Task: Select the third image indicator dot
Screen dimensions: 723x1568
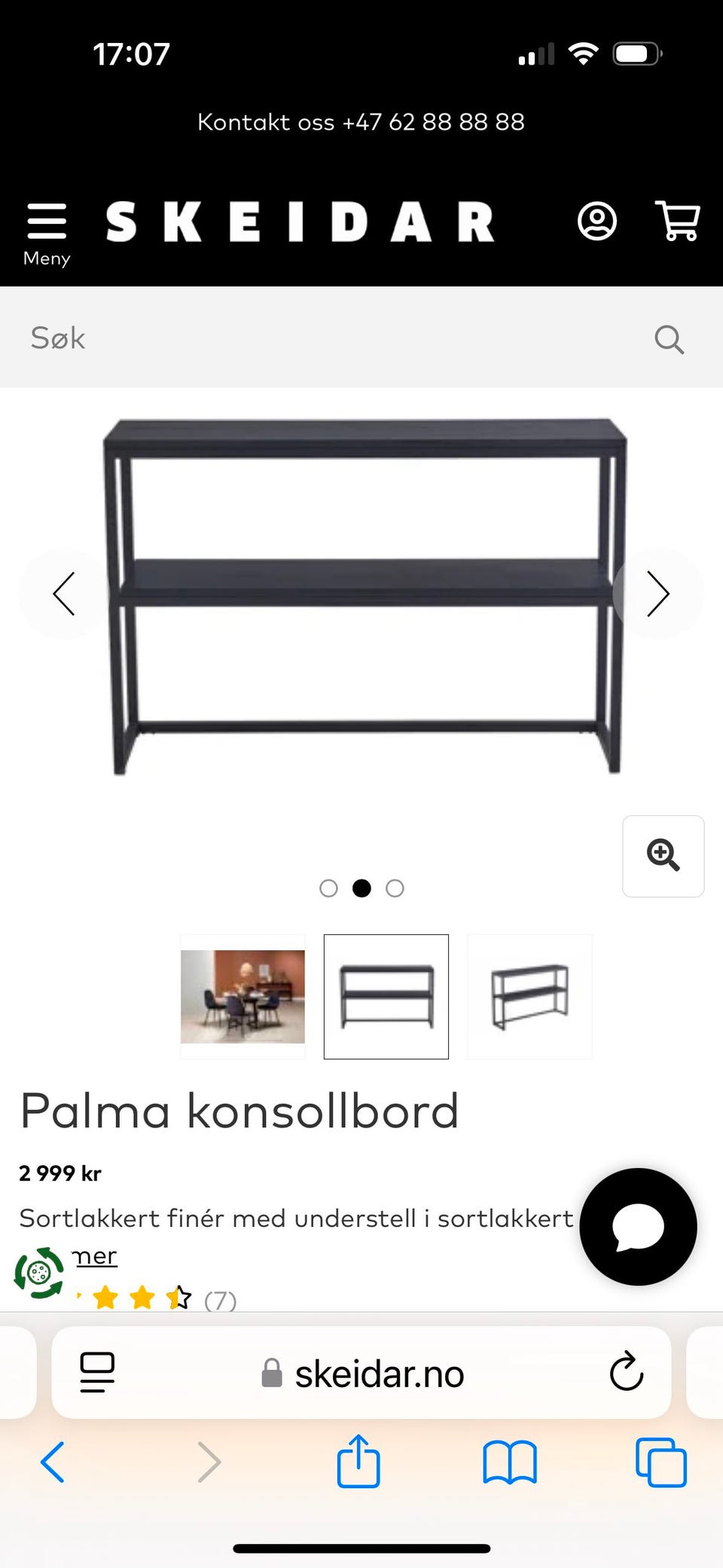Action: pyautogui.click(x=395, y=888)
